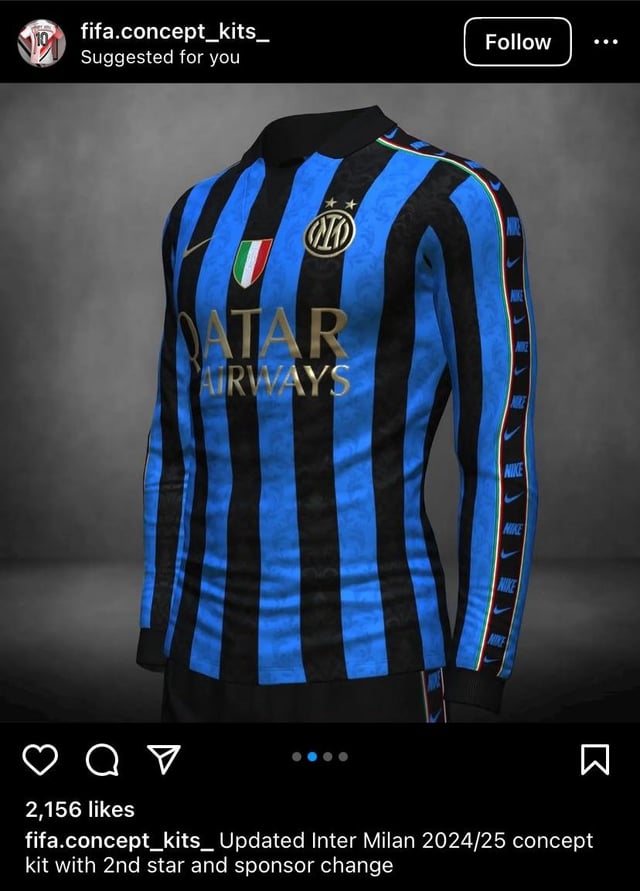The width and height of the screenshot is (640, 891).
Task: Open fifa.concept_kits_ profile picture
Action: click(41, 43)
